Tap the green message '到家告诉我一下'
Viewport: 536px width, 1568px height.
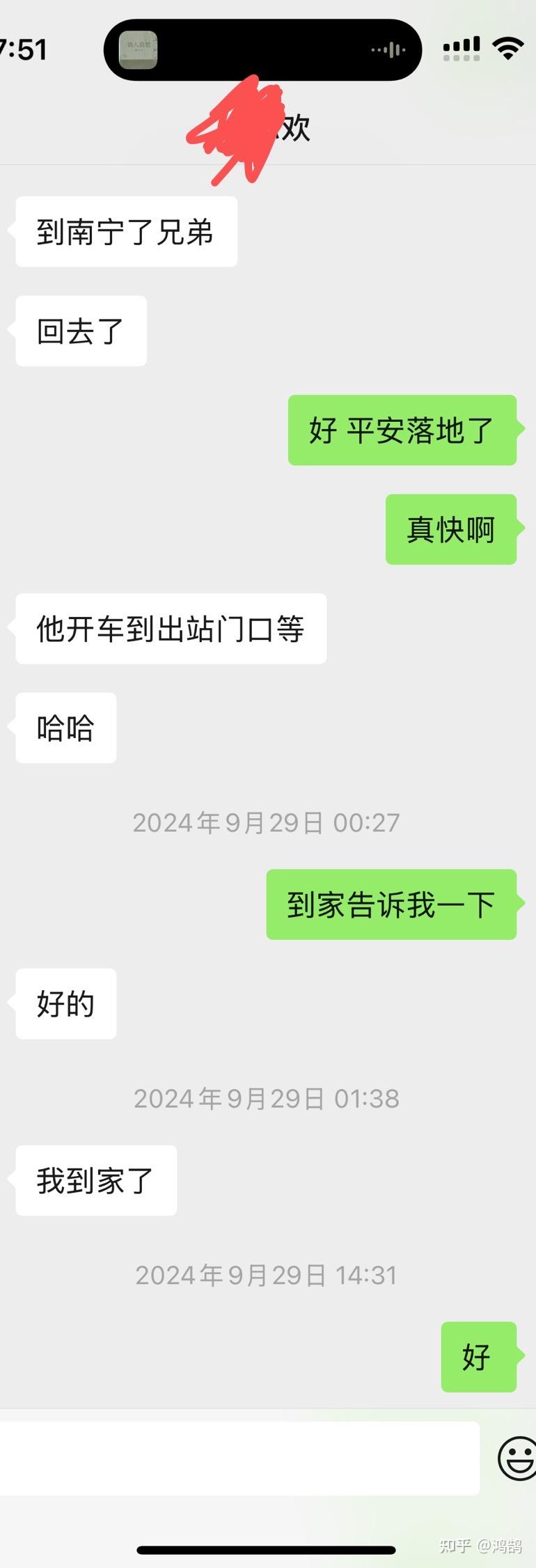pyautogui.click(x=390, y=904)
